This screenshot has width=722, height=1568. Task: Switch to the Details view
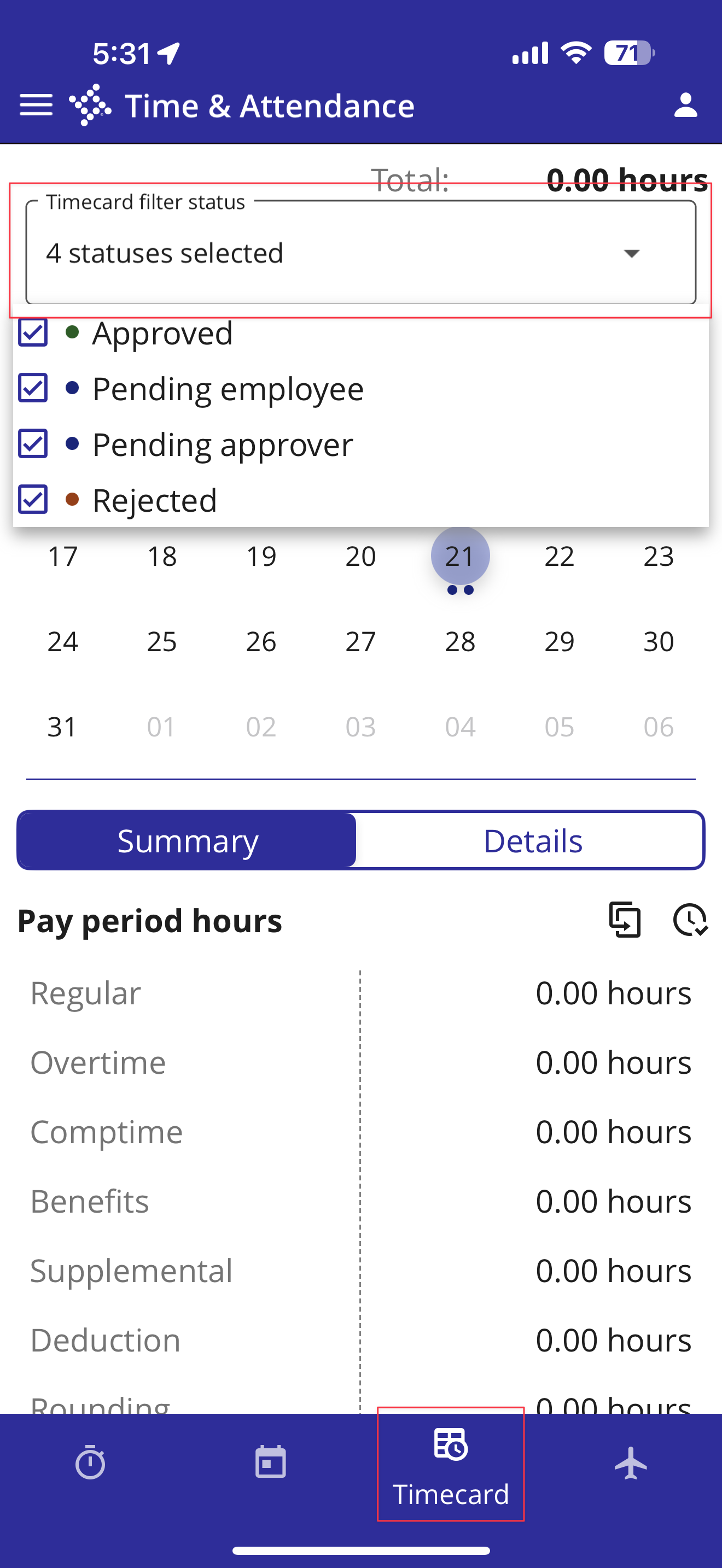[x=533, y=841]
